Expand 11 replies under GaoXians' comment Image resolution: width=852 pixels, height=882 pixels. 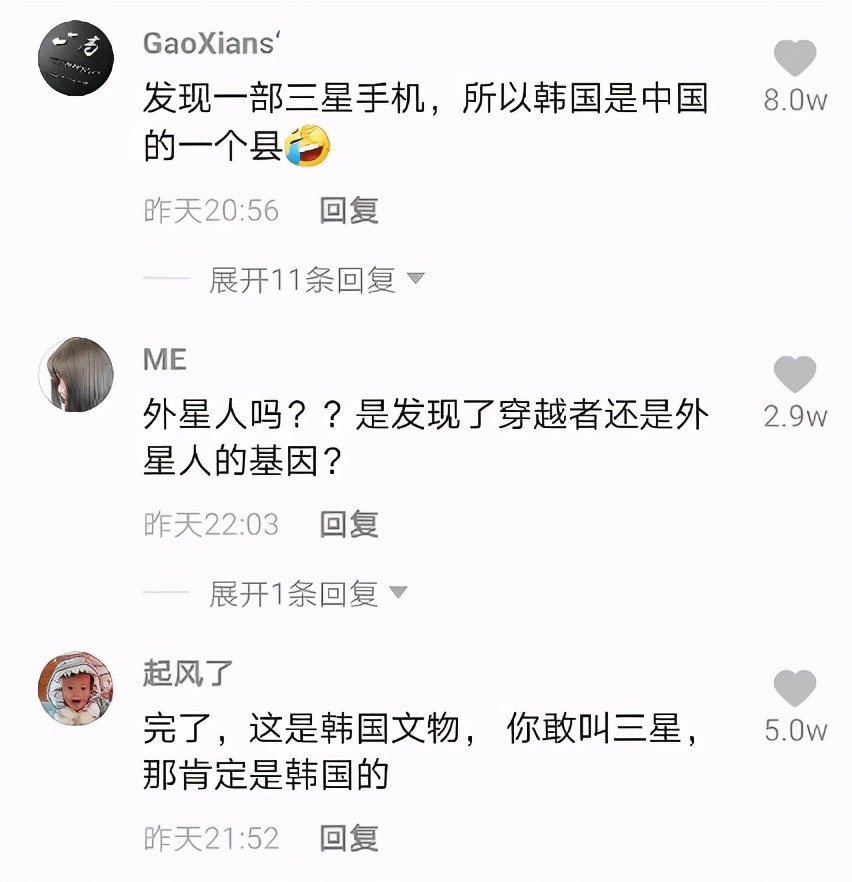(316, 280)
